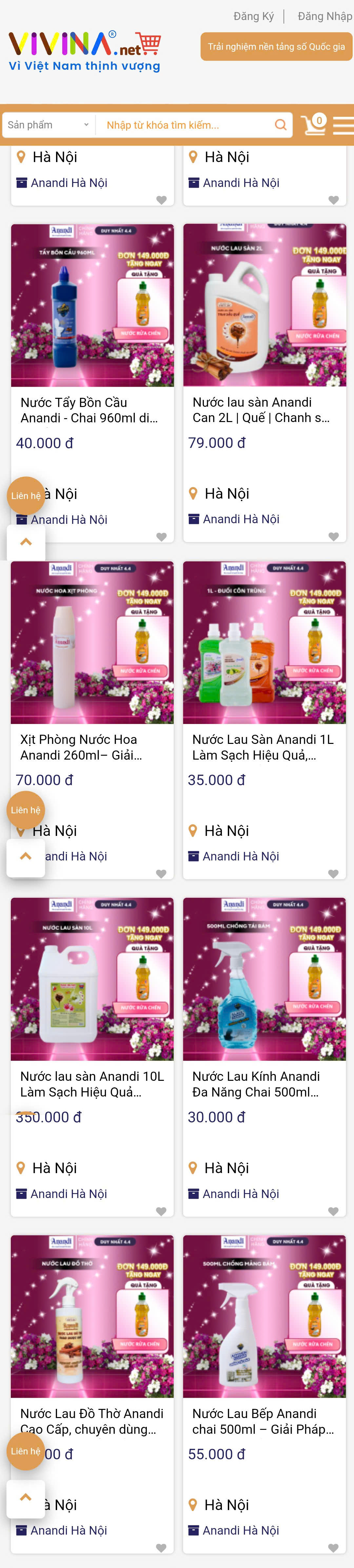Tap the magnifier search icon

[x=280, y=125]
